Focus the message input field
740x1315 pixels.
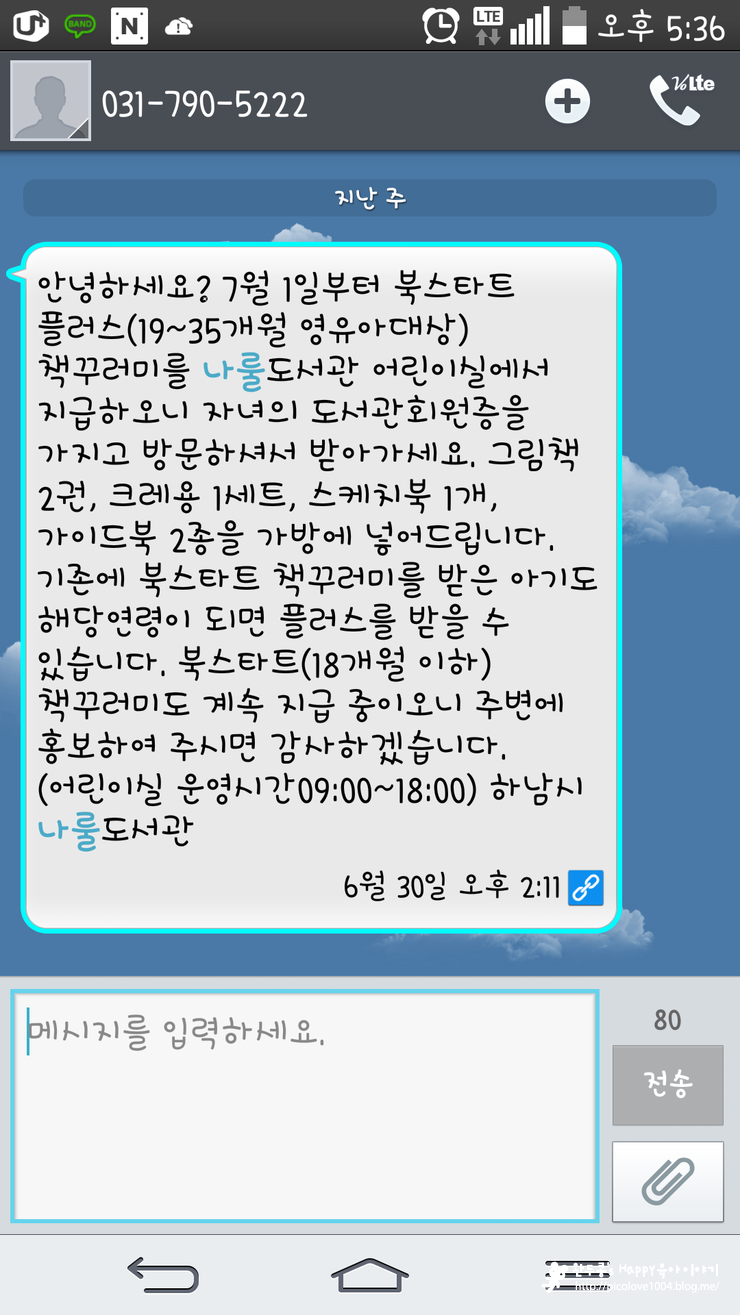[304, 1105]
